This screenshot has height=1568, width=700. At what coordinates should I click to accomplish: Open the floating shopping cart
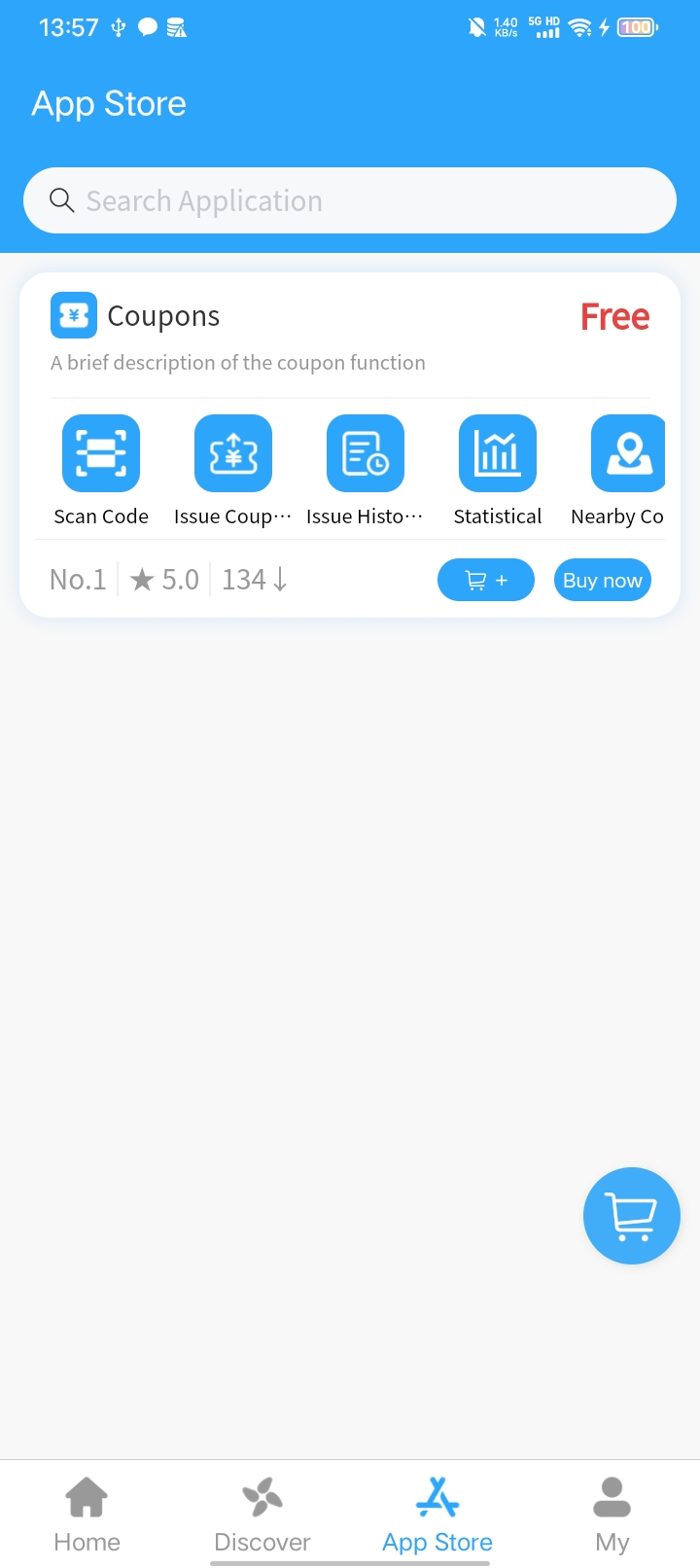tap(631, 1215)
